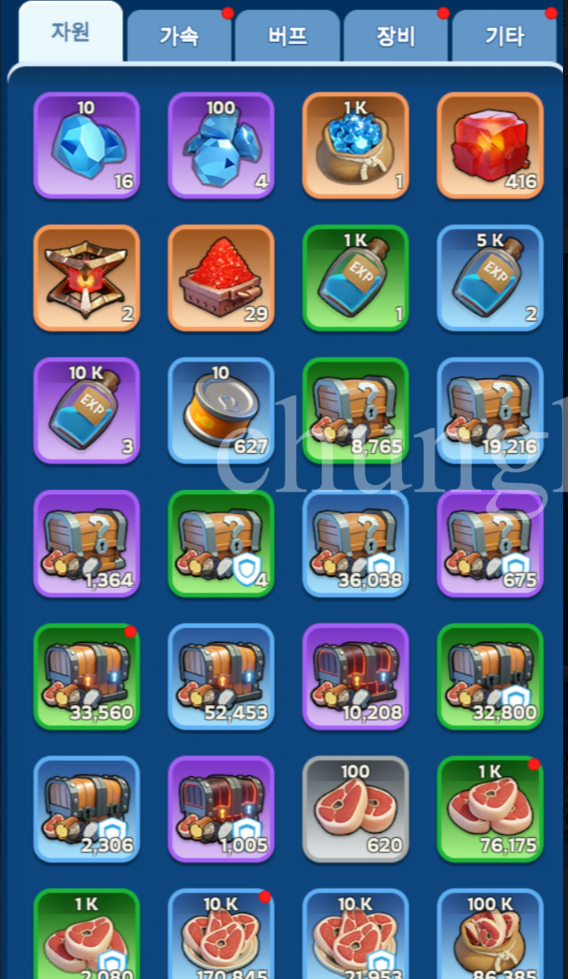Select the 100 meat item with 620
The width and height of the screenshot is (568, 979).
click(x=356, y=809)
